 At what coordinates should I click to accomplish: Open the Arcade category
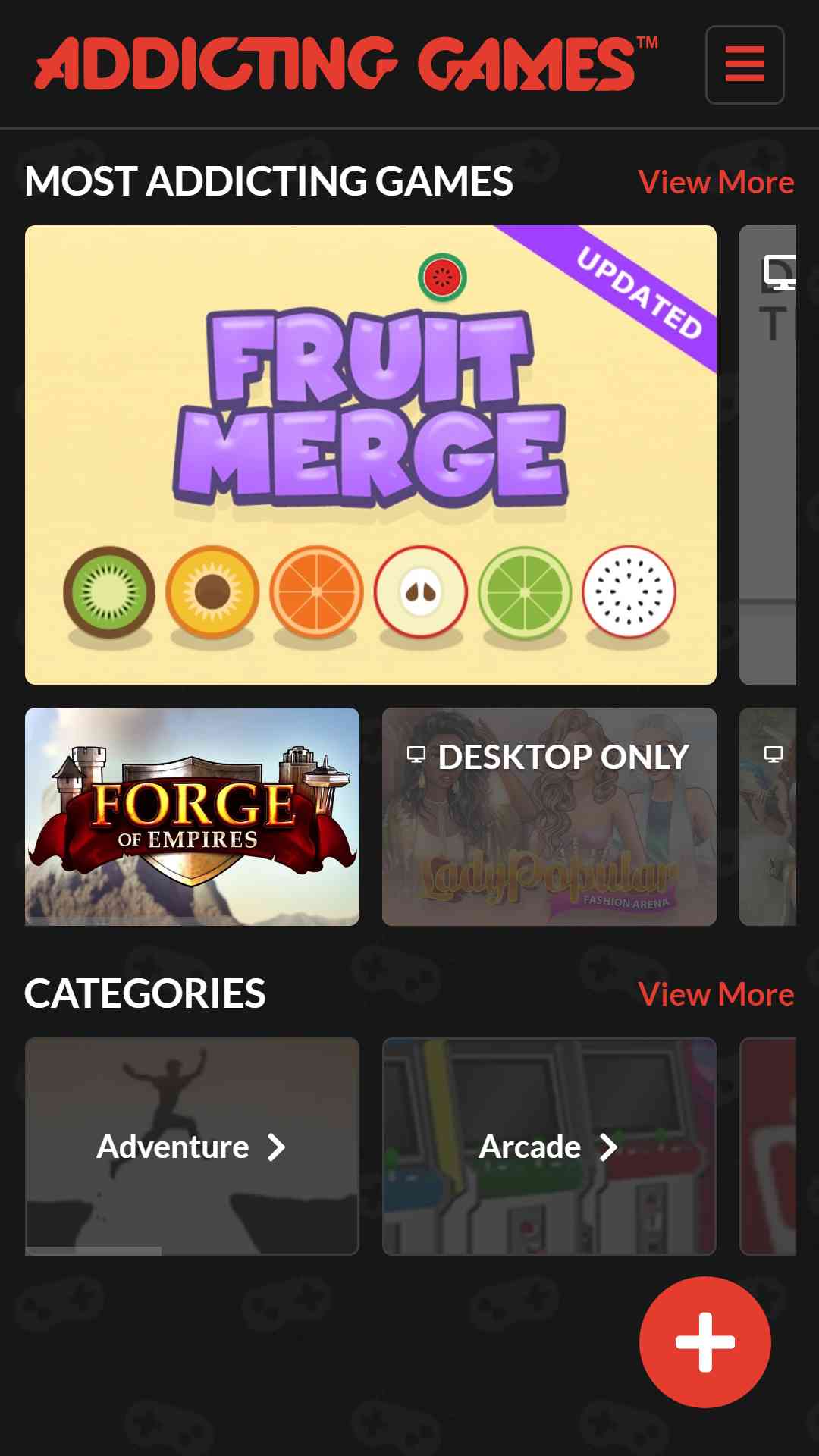[x=549, y=1147]
